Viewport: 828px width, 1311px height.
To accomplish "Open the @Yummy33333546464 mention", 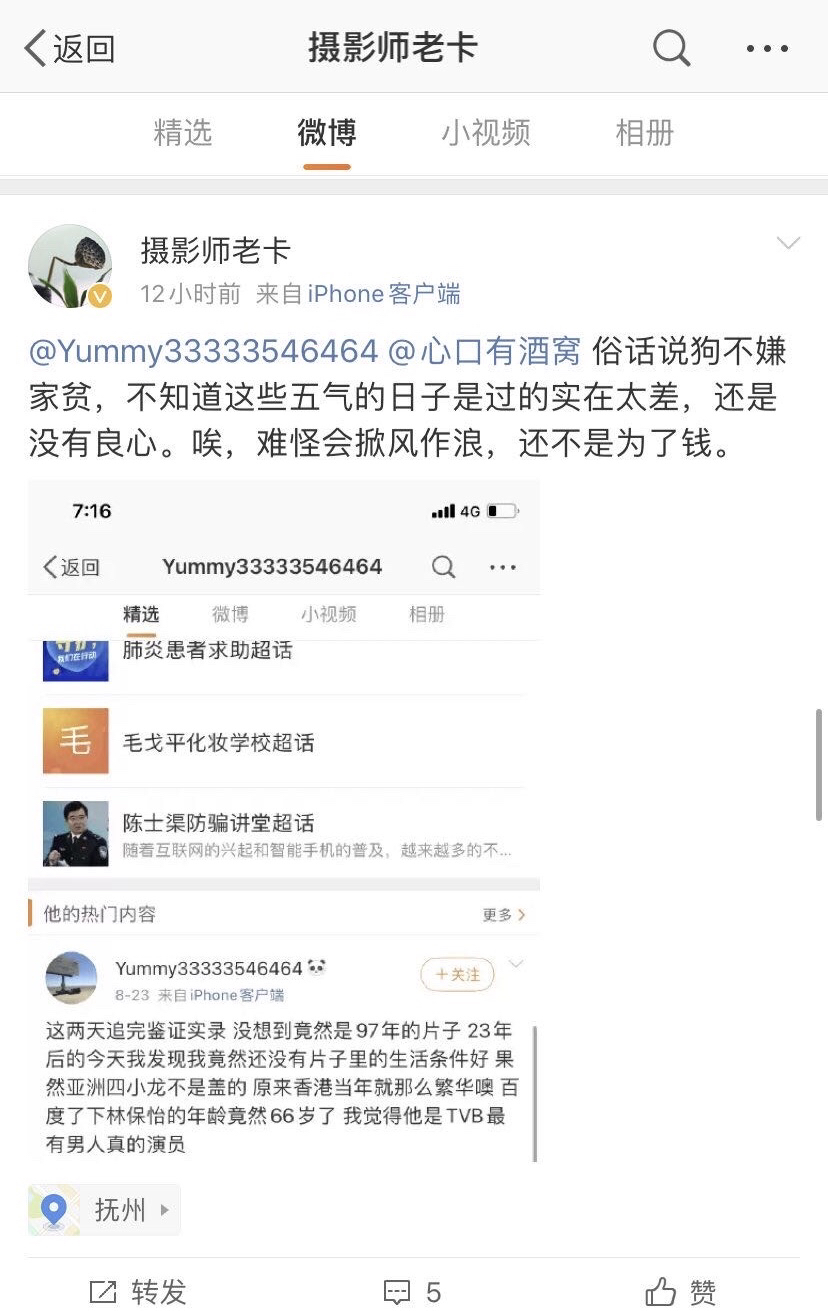I will point(204,351).
